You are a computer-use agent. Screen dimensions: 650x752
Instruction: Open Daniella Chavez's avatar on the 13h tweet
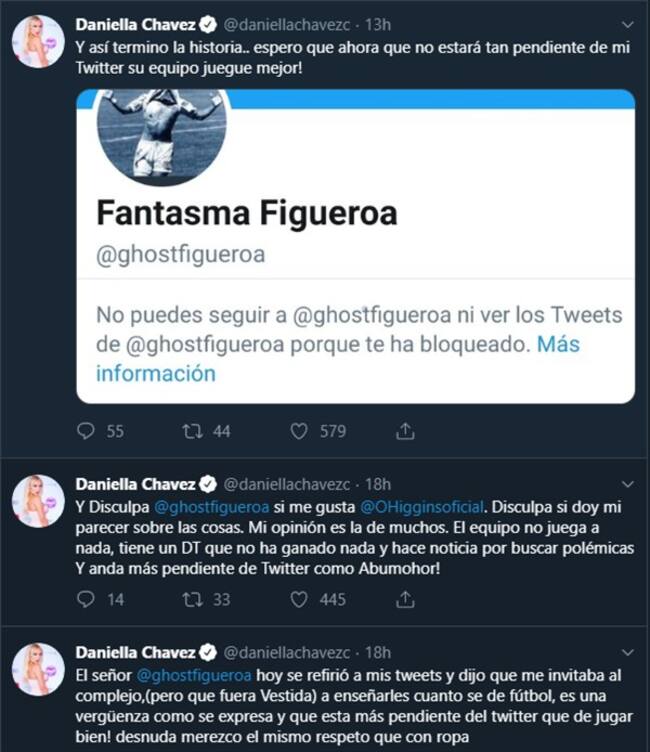38,43
